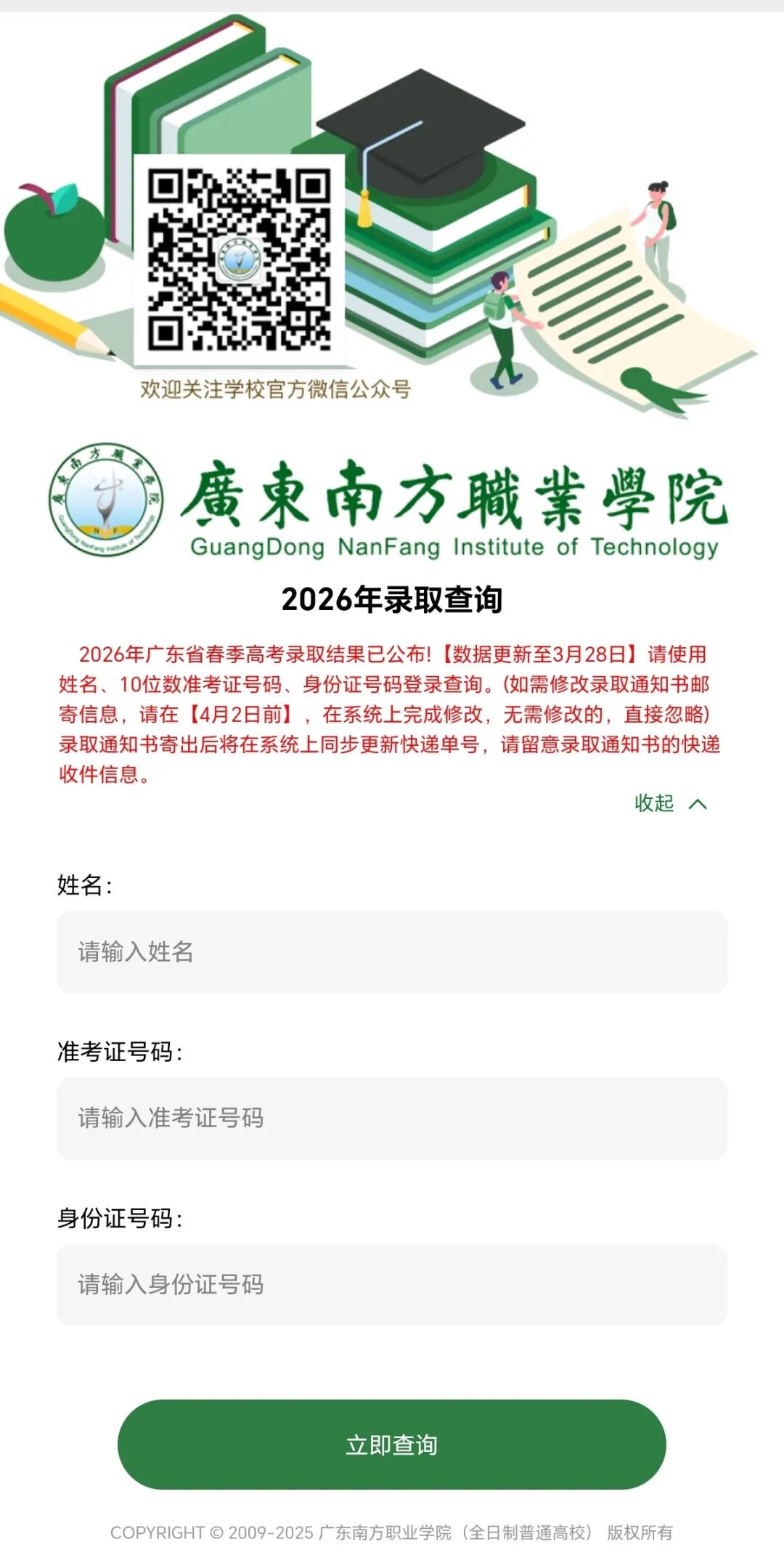This screenshot has height=1555, width=784.
Task: Tap the 请输入准考证号码 field
Action: tap(392, 1118)
